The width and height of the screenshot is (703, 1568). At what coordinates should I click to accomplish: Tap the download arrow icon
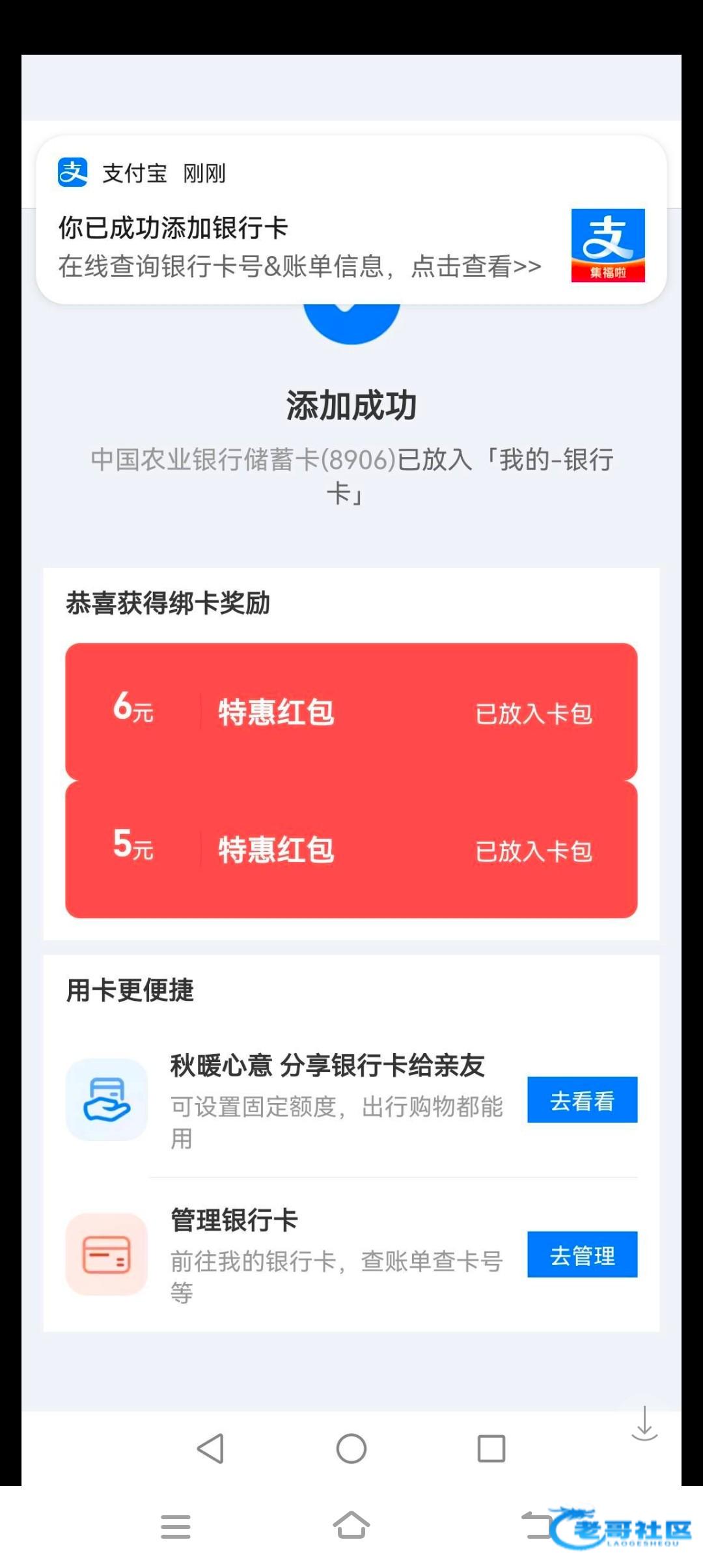coord(644,1423)
